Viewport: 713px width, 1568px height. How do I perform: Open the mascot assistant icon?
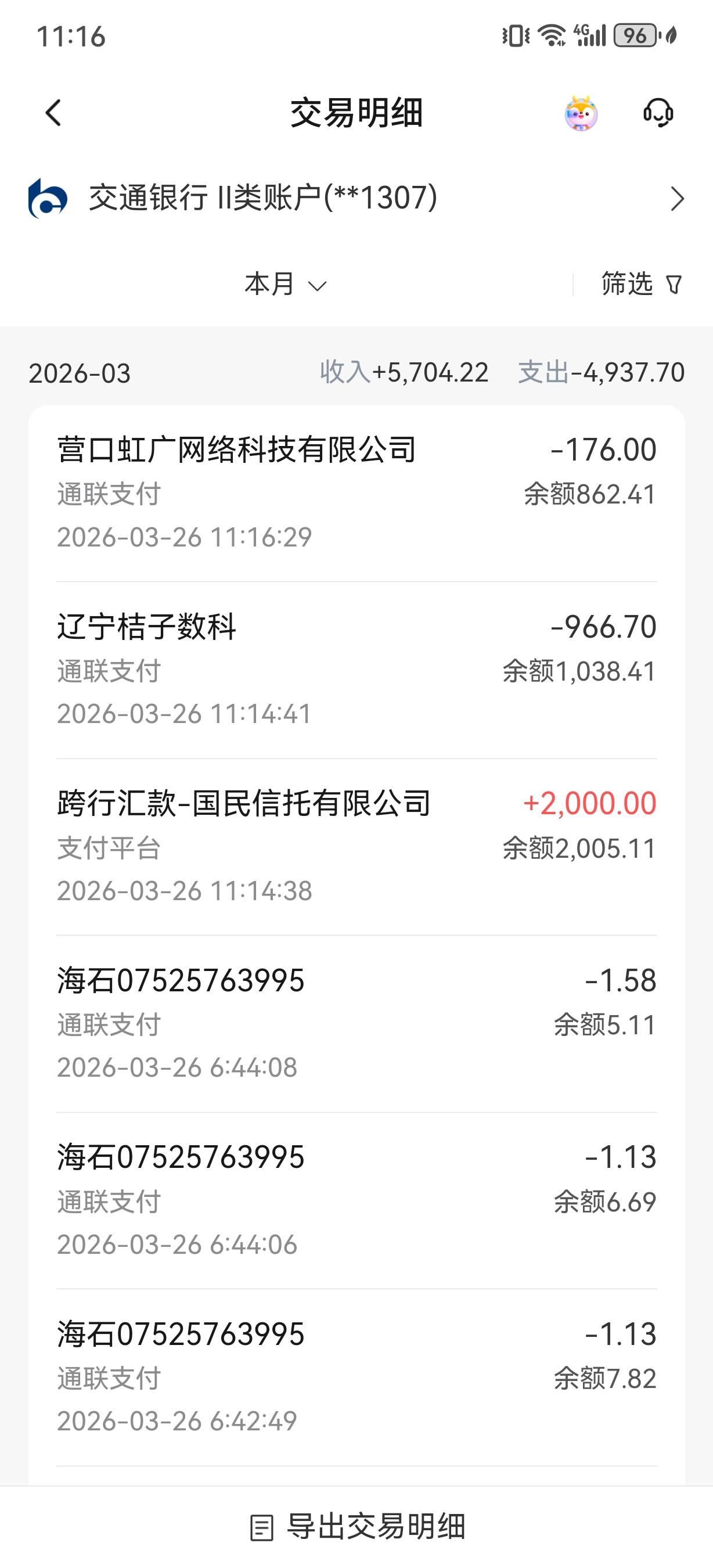[581, 113]
